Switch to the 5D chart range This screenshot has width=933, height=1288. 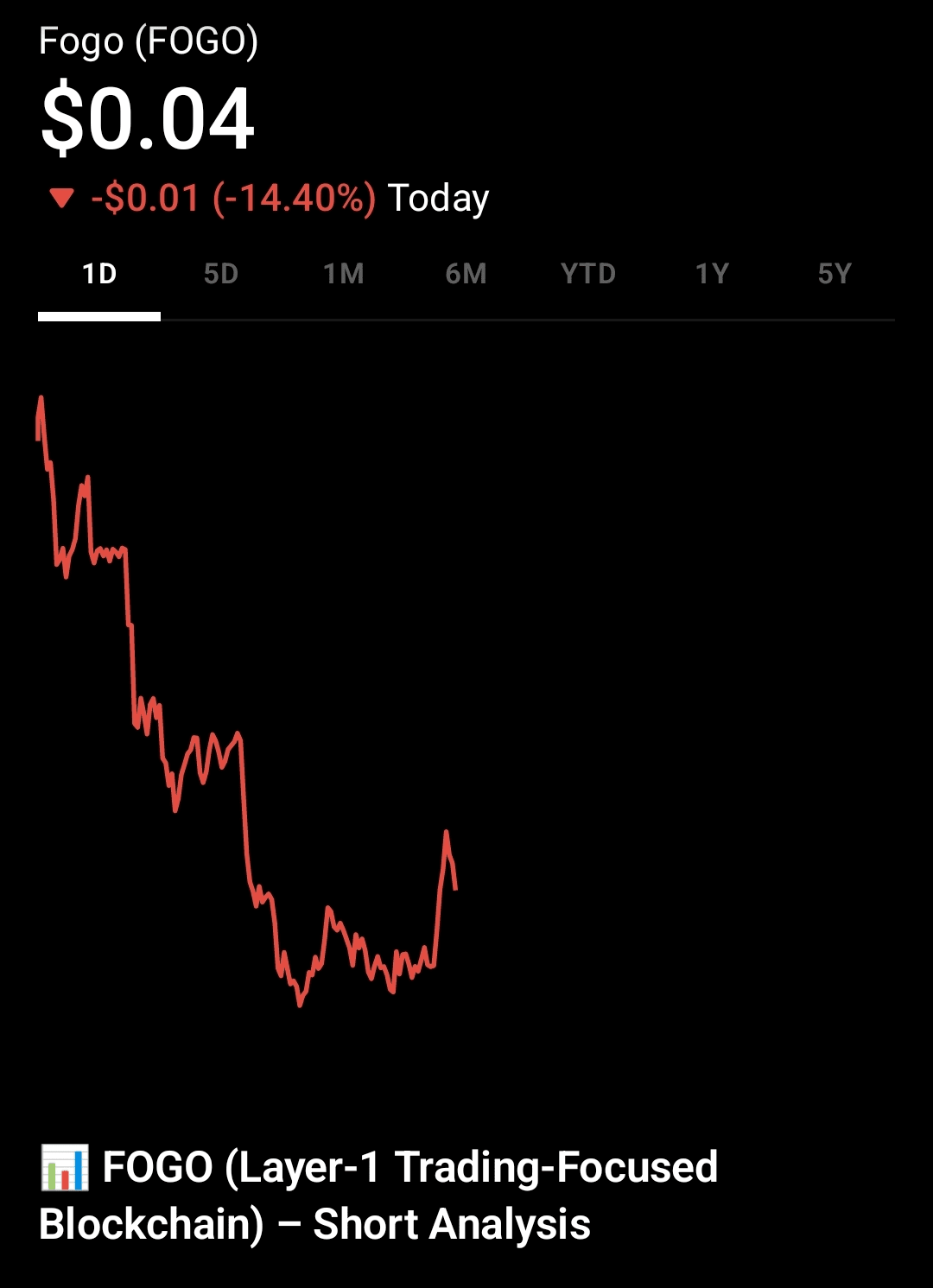pyautogui.click(x=221, y=275)
